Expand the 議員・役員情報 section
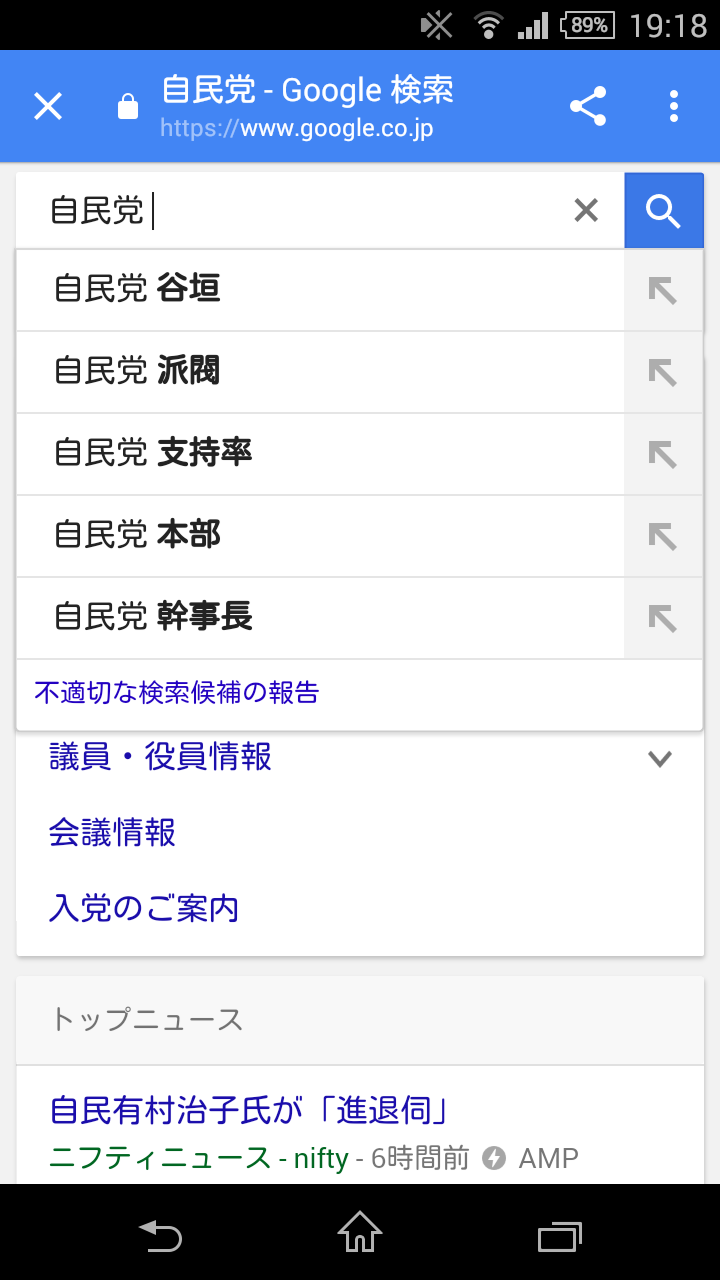The height and width of the screenshot is (1280, 720). (659, 758)
